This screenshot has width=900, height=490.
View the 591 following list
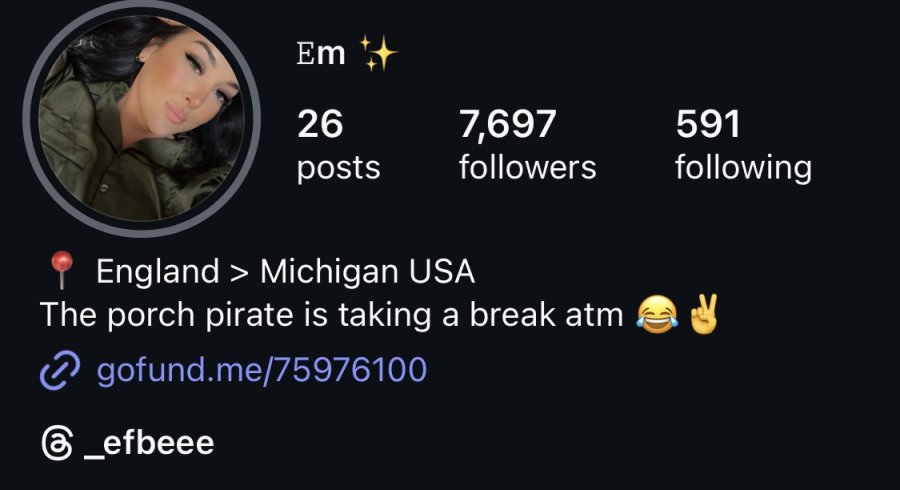coord(743,145)
